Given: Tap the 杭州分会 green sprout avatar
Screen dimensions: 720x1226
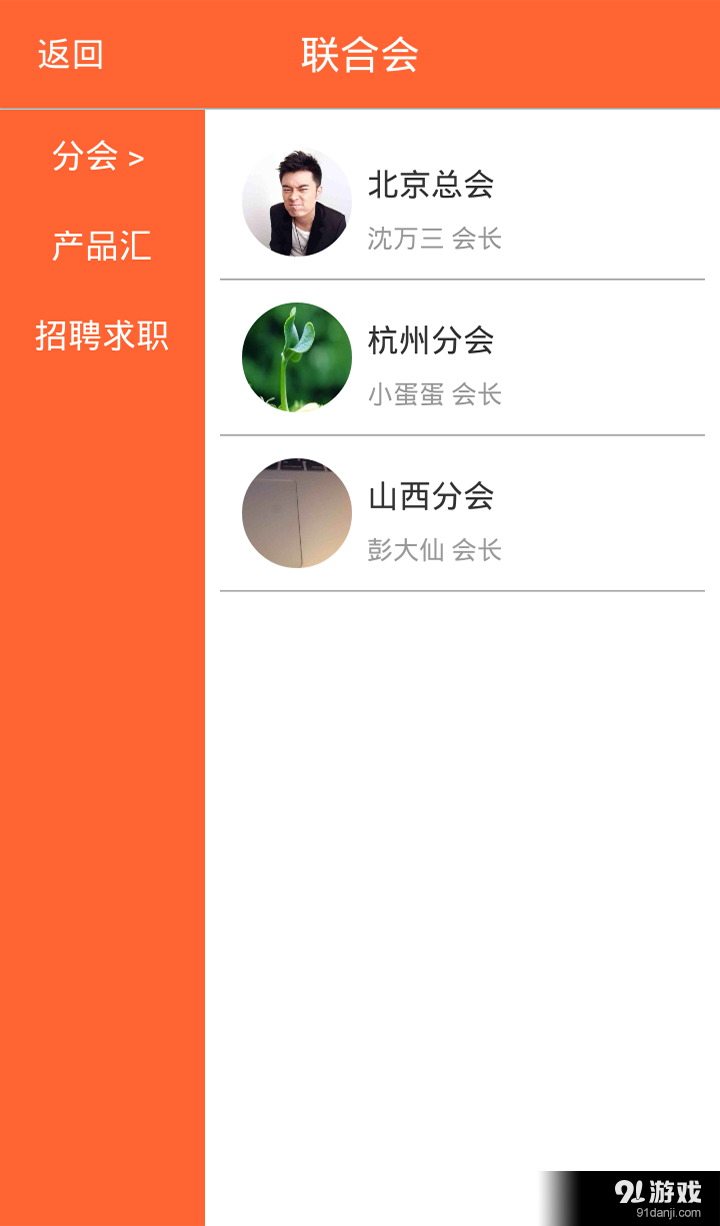Looking at the screenshot, I should pyautogui.click(x=295, y=357).
